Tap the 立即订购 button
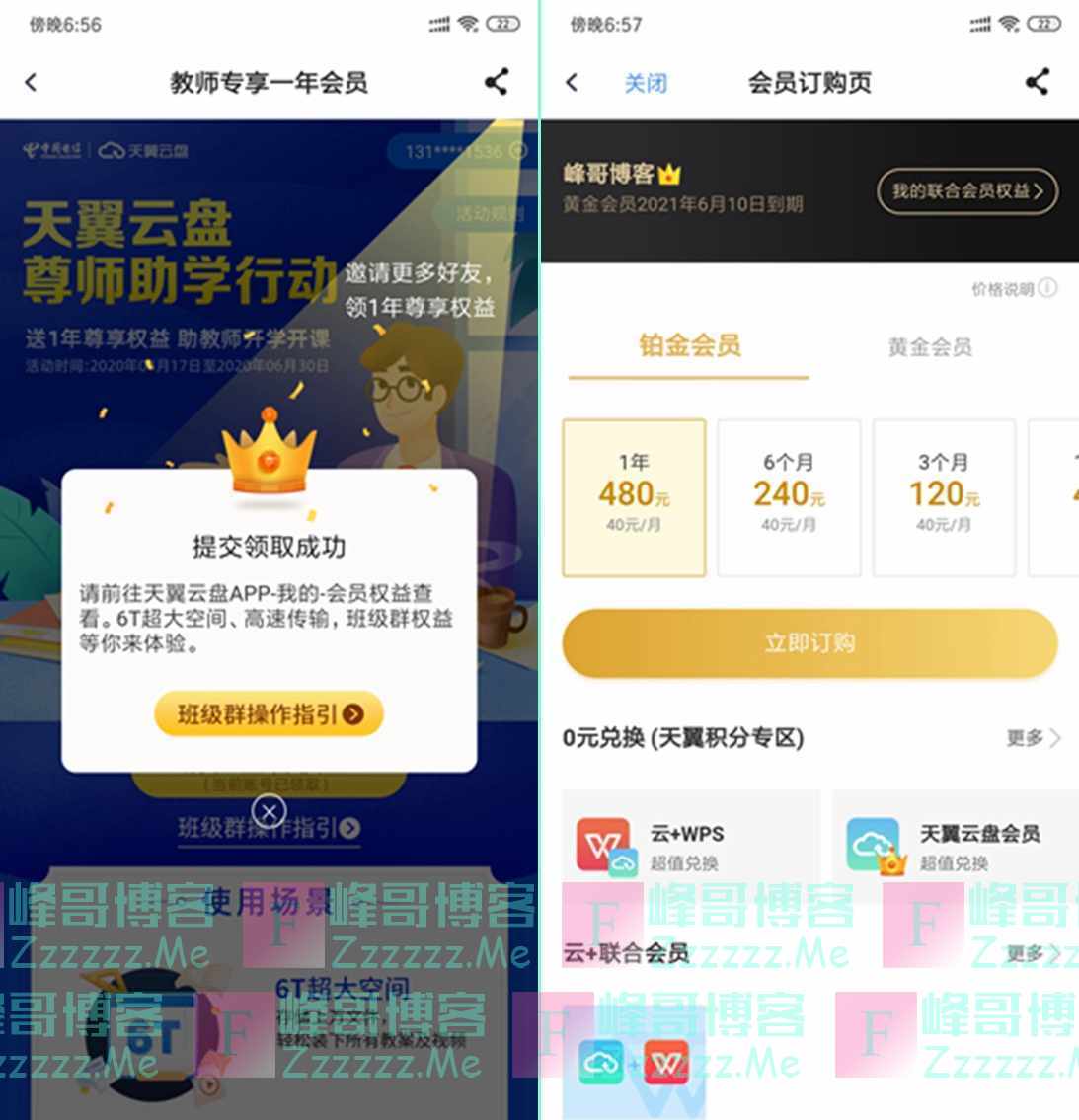This screenshot has height=1120, width=1079. [x=809, y=643]
